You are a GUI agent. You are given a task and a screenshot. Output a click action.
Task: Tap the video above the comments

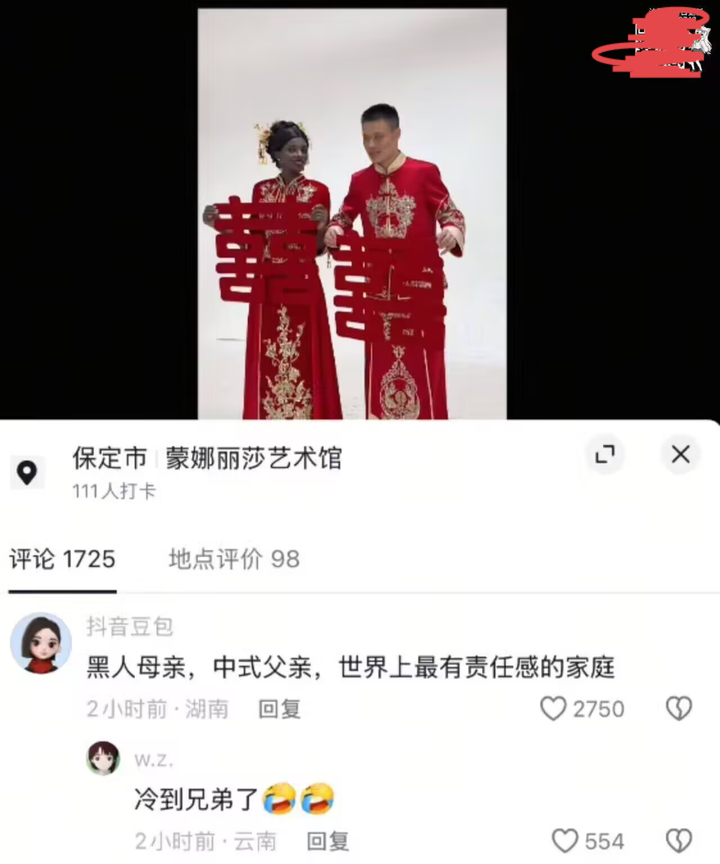352,214
